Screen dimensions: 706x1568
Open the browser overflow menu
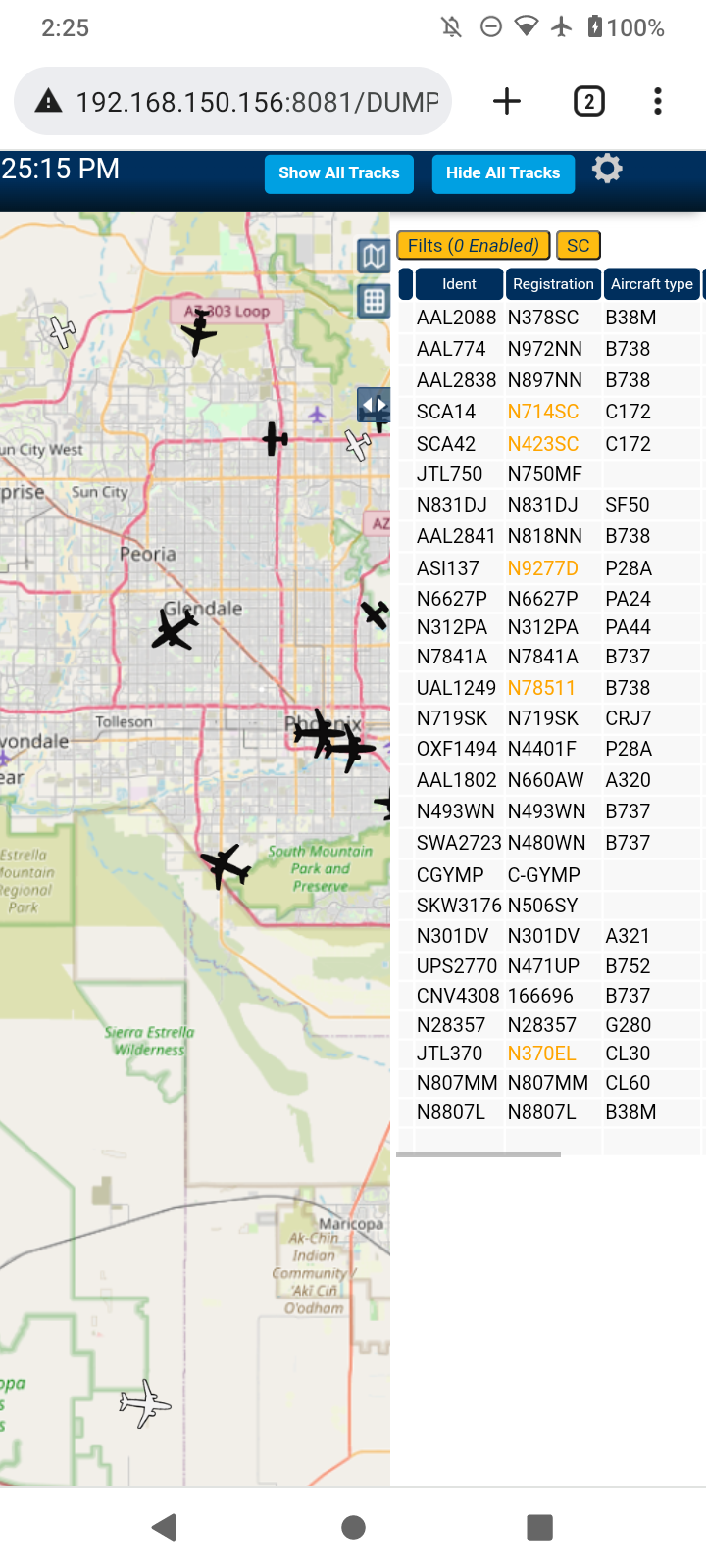(x=658, y=101)
